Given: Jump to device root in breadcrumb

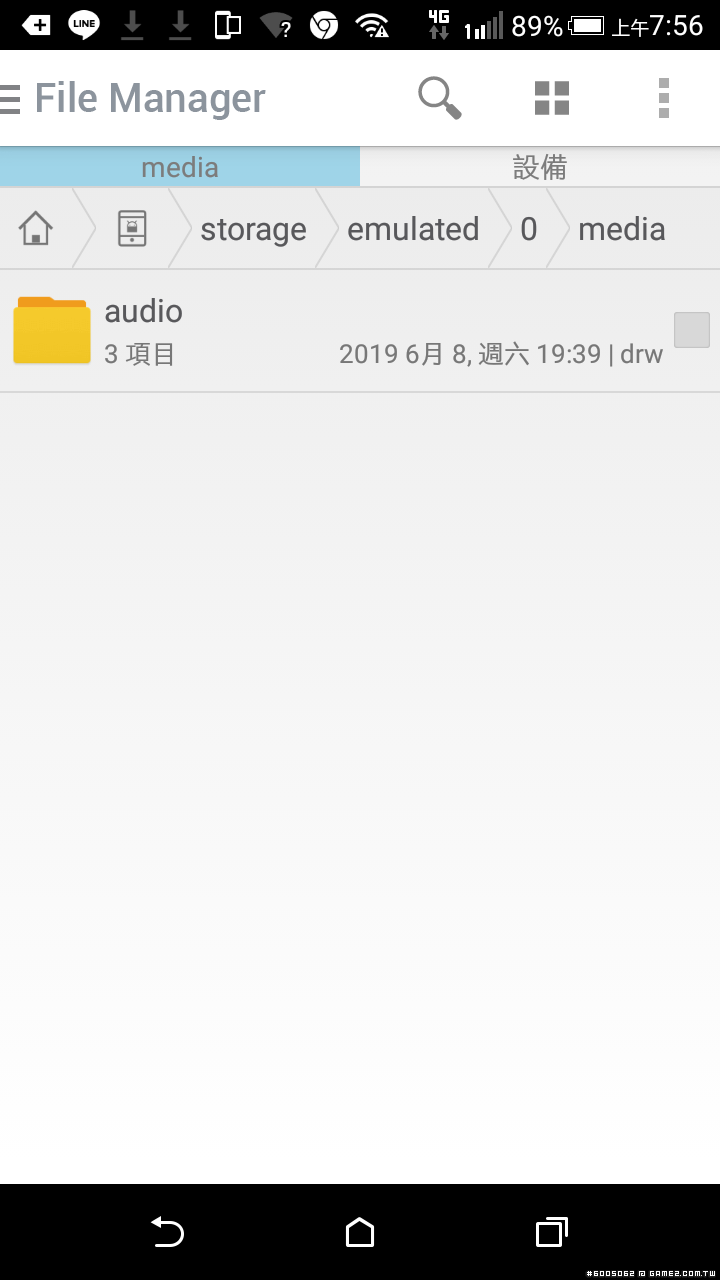Looking at the screenshot, I should pos(132,229).
